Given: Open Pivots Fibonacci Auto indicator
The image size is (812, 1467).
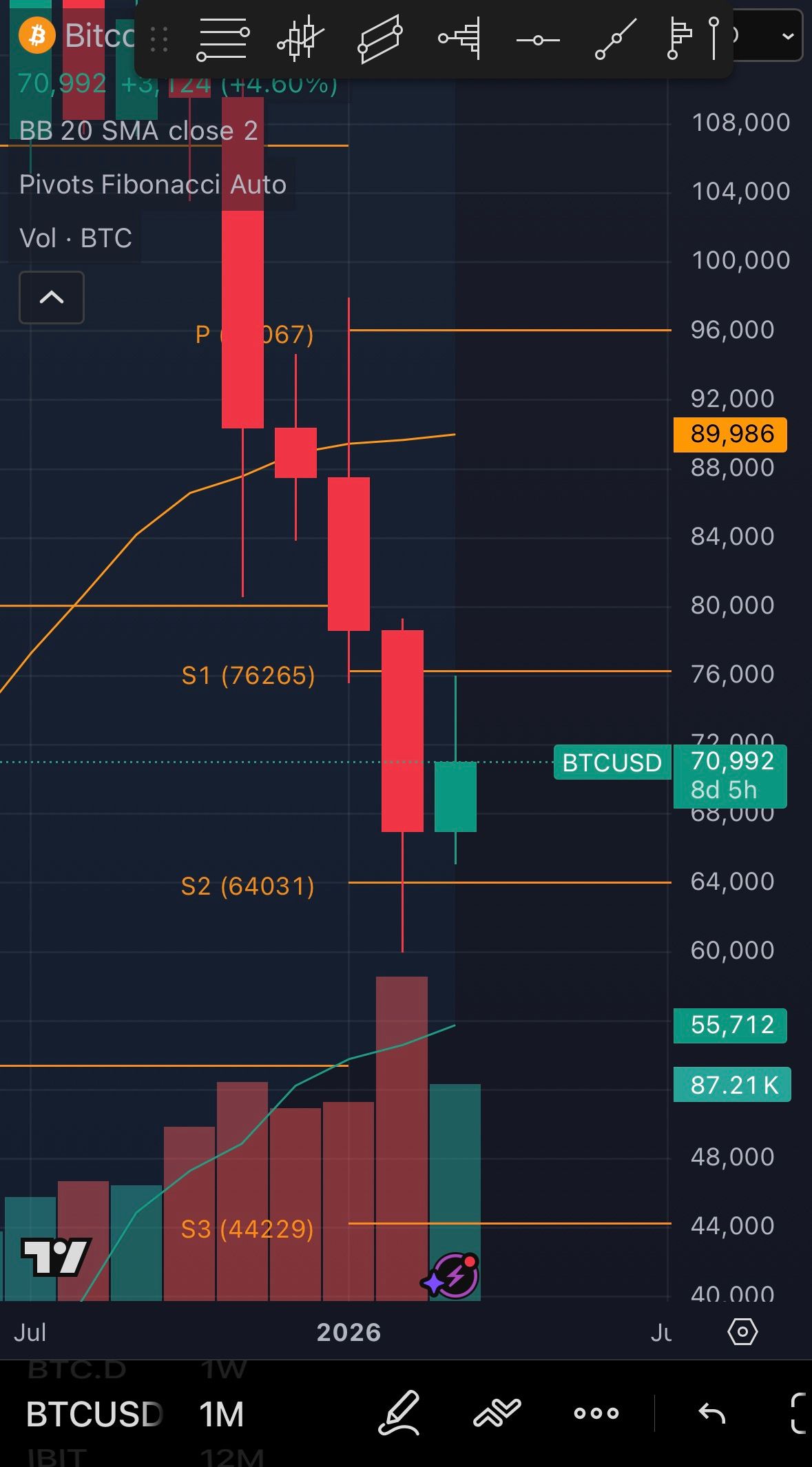Looking at the screenshot, I should point(152,185).
